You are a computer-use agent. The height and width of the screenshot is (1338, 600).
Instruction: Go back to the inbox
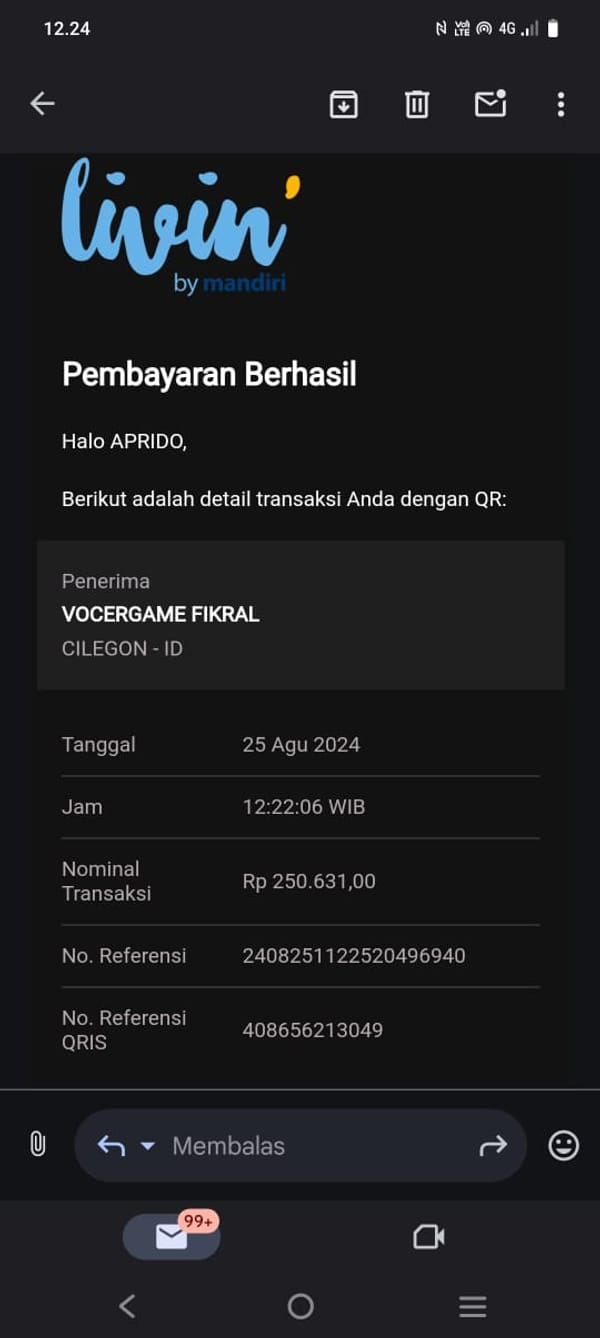(x=42, y=103)
